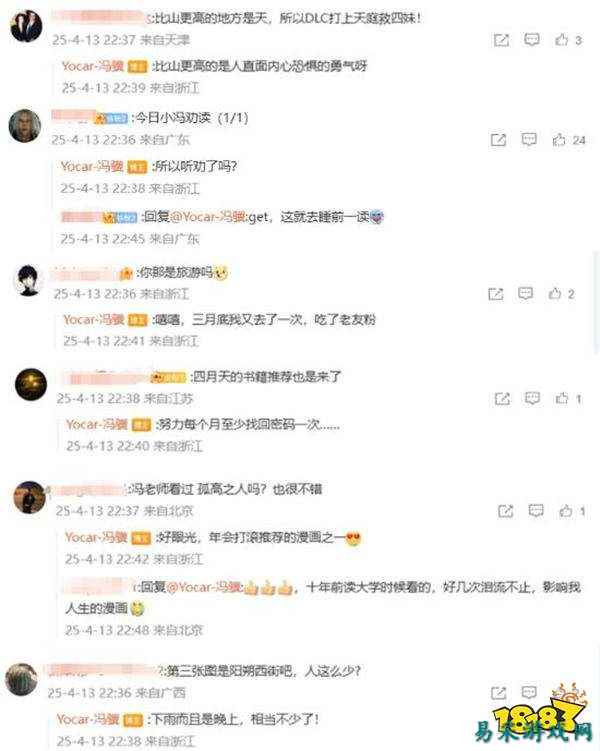The image size is (600, 751).
Task: Forward the 你那是旅游吗 comment
Action: tap(494, 294)
